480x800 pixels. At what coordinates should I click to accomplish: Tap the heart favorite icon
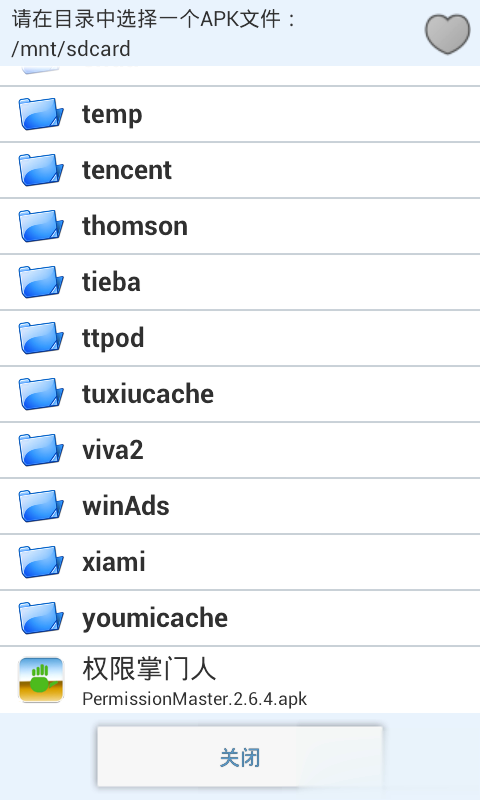coord(447,34)
